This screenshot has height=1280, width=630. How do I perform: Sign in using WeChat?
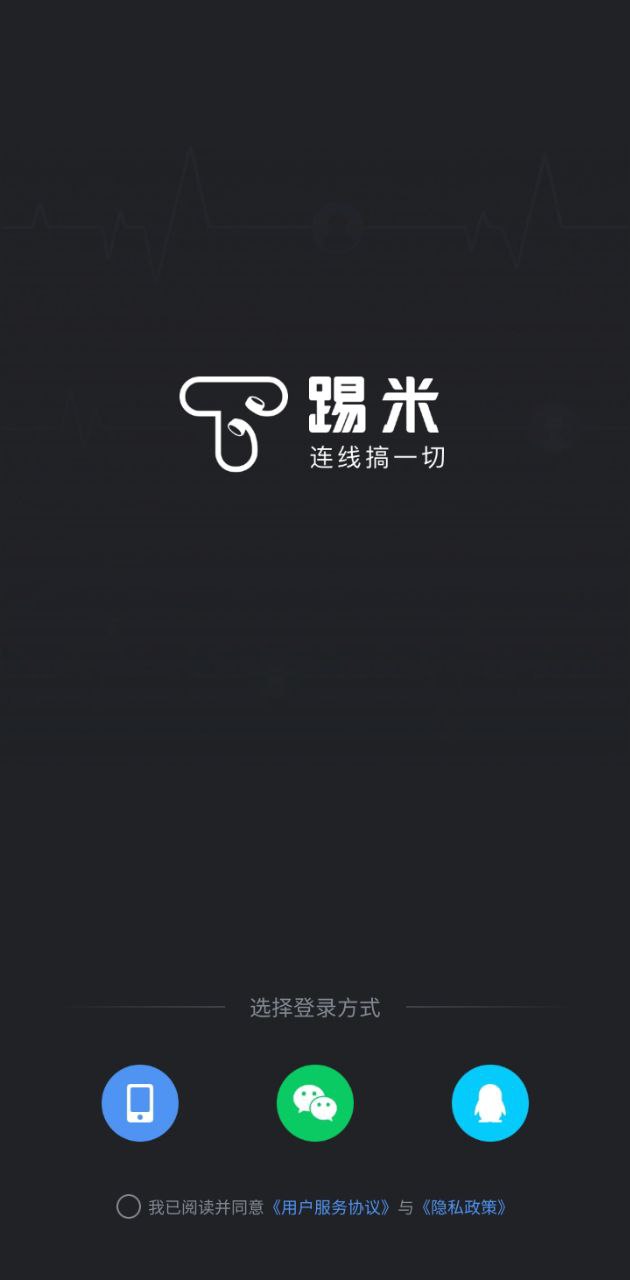(x=315, y=1103)
